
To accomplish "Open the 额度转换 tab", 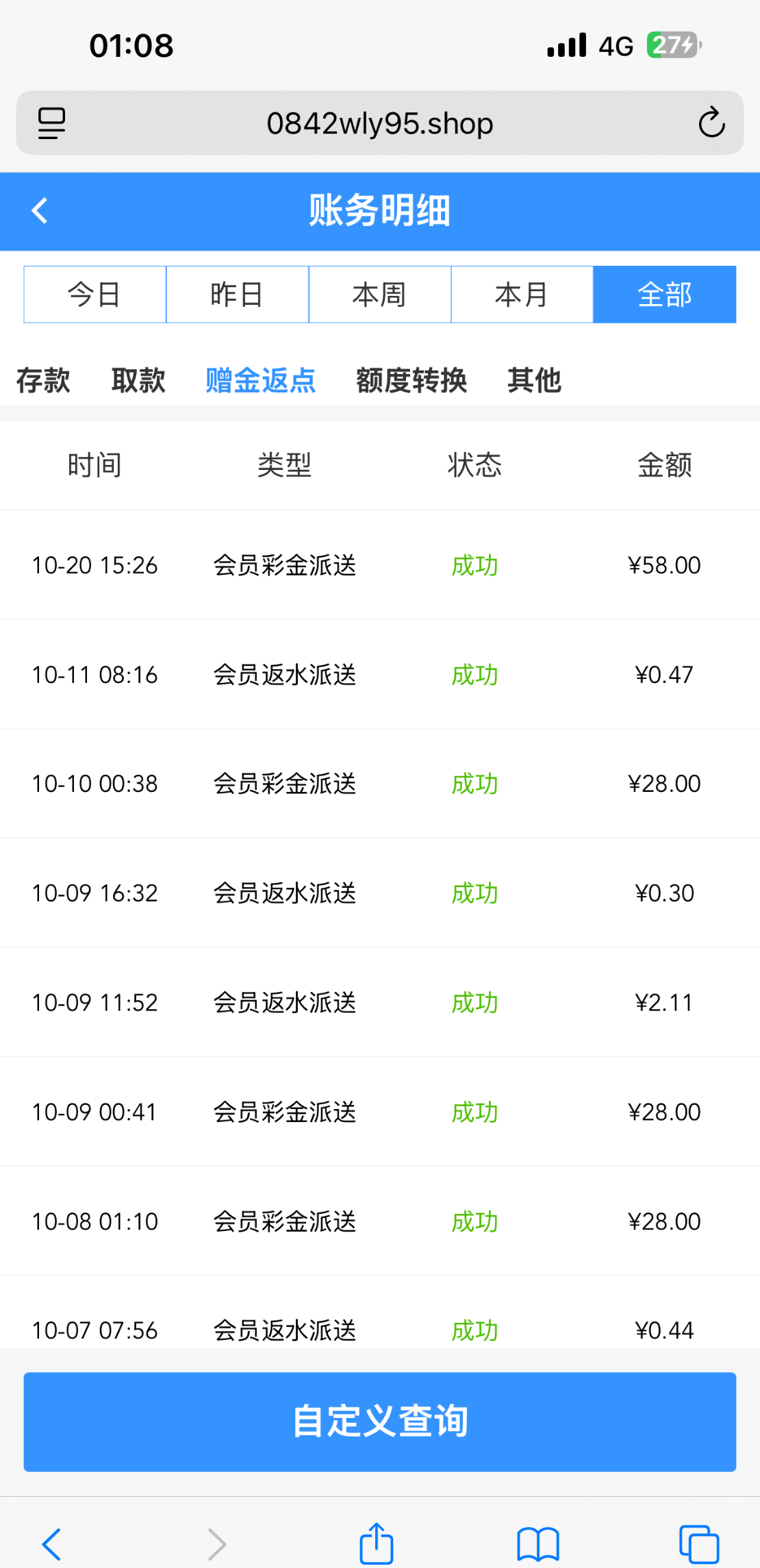I will 411,380.
